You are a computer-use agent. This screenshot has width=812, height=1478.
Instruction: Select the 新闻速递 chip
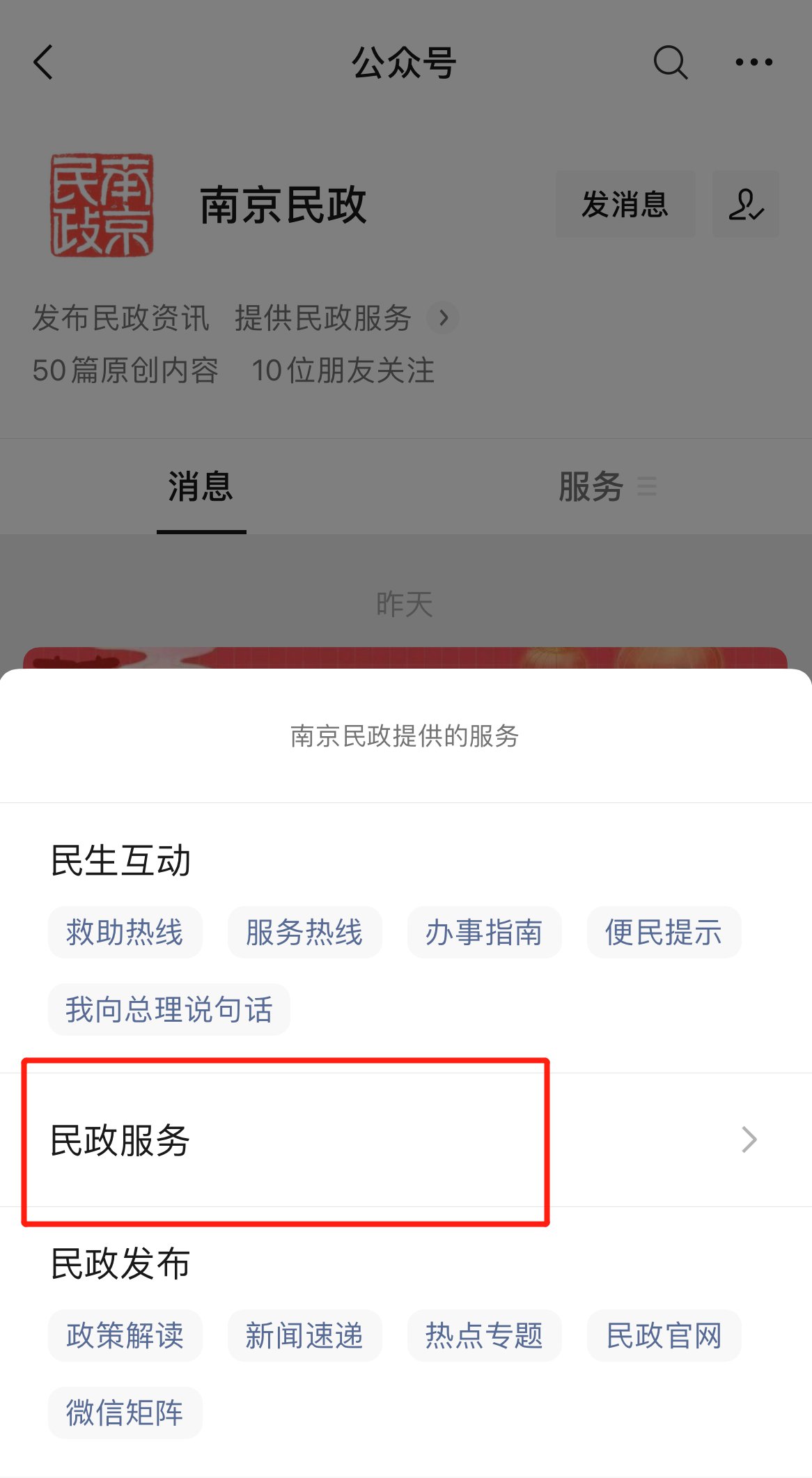pyautogui.click(x=304, y=1336)
